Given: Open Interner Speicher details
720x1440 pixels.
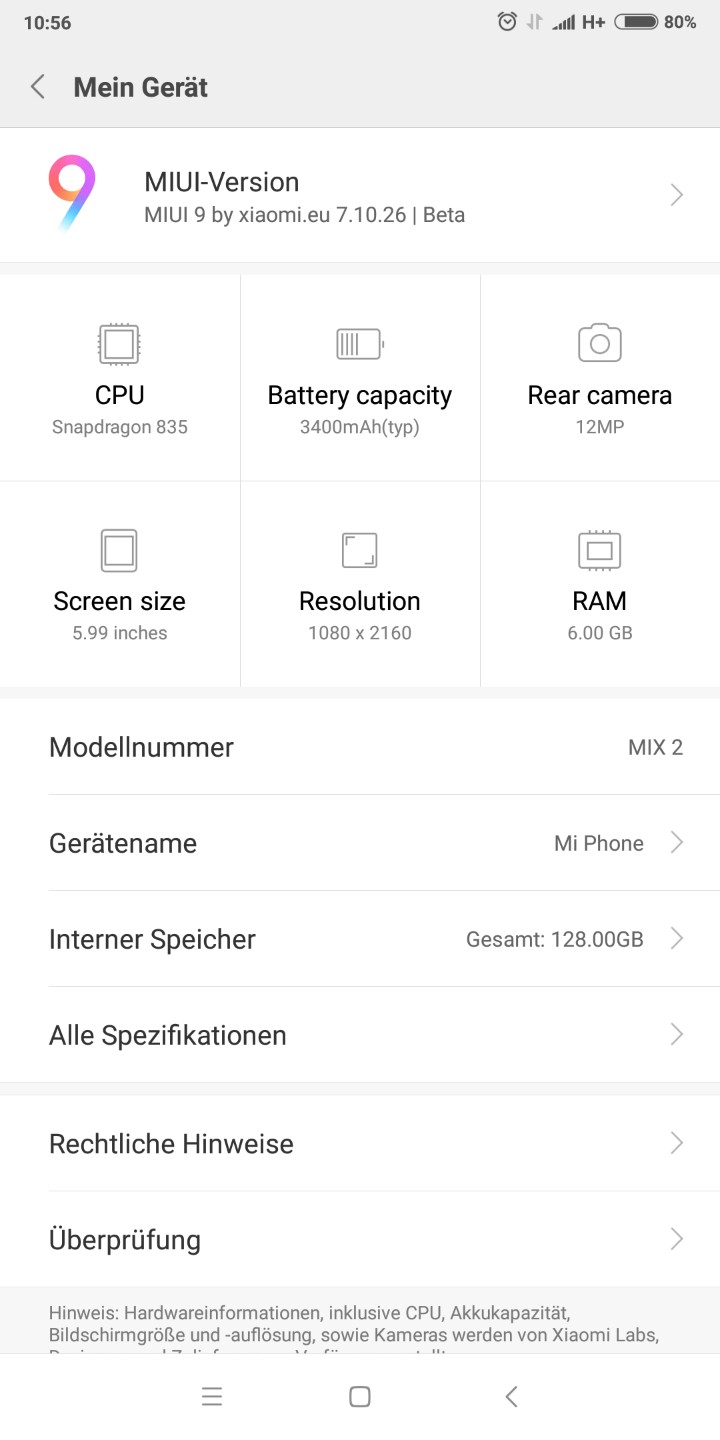Looking at the screenshot, I should pyautogui.click(x=360, y=939).
